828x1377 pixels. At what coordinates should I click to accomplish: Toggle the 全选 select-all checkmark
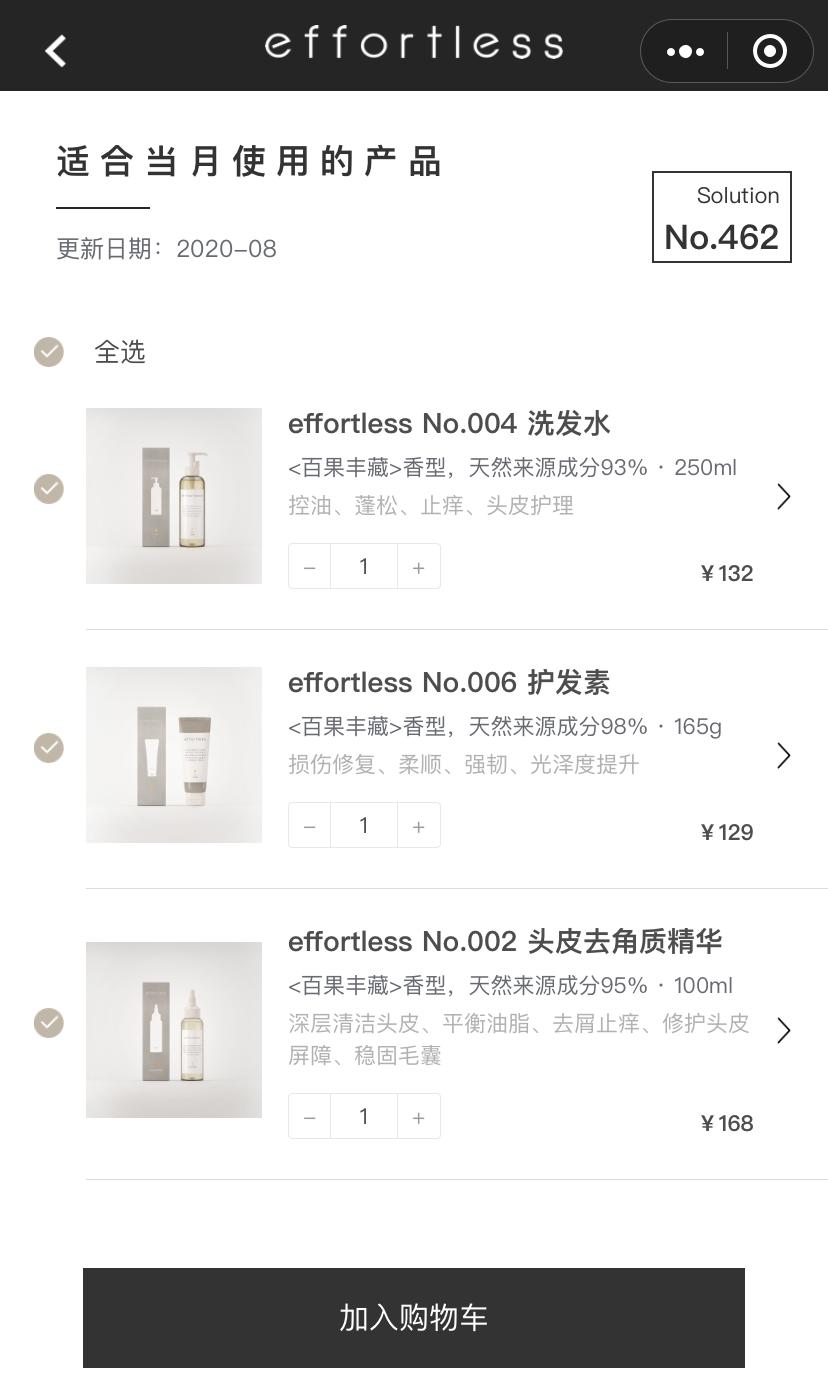tap(48, 352)
